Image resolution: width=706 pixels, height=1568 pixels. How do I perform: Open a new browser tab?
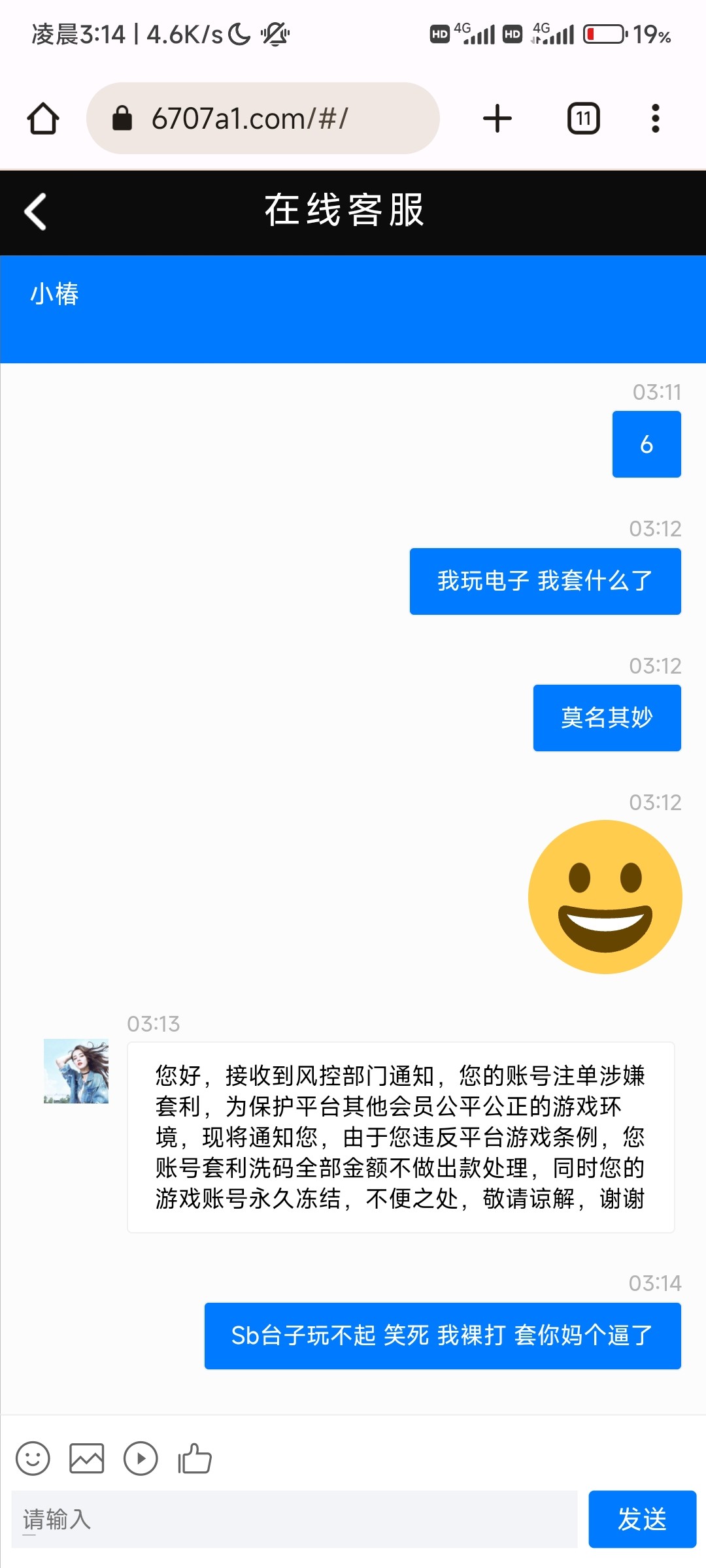click(497, 119)
